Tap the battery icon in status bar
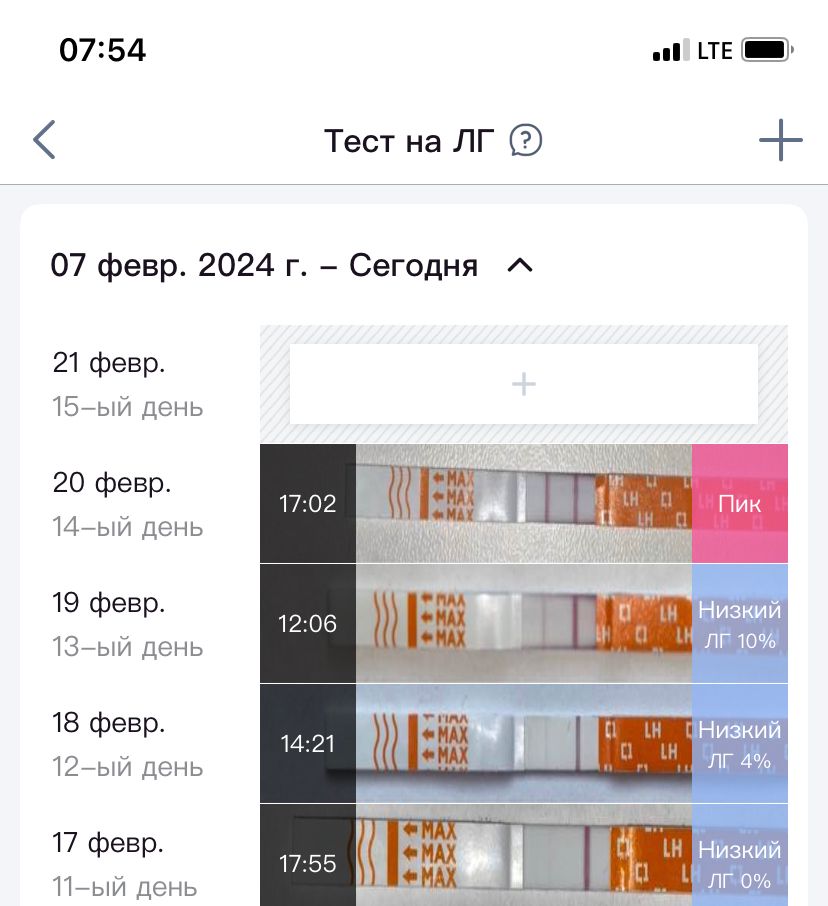 click(766, 48)
